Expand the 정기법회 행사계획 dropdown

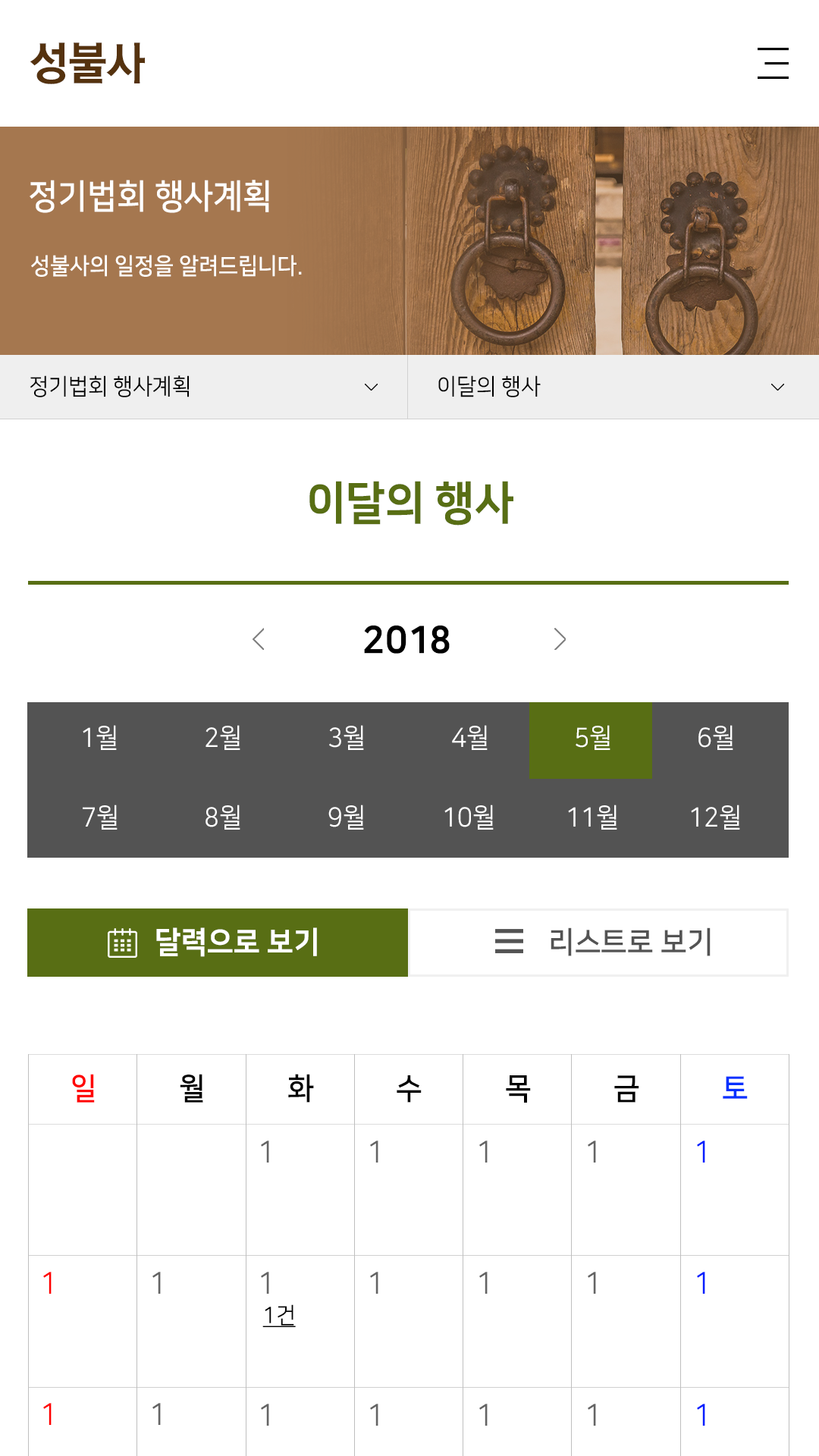203,387
